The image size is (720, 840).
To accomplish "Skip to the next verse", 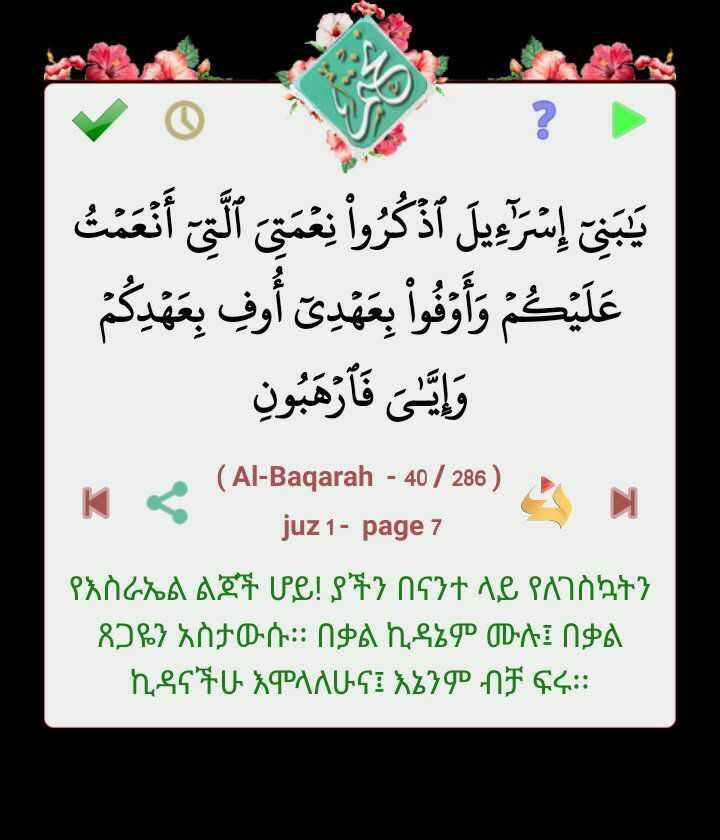I will pos(624,502).
